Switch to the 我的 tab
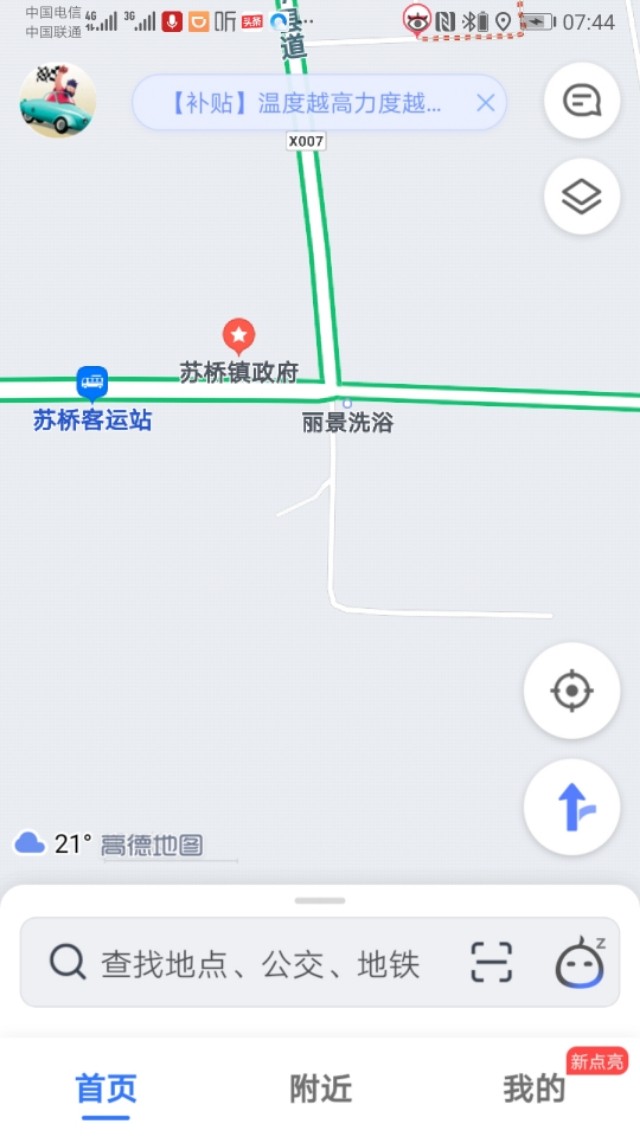This screenshot has width=640, height=1137. pos(534,1089)
